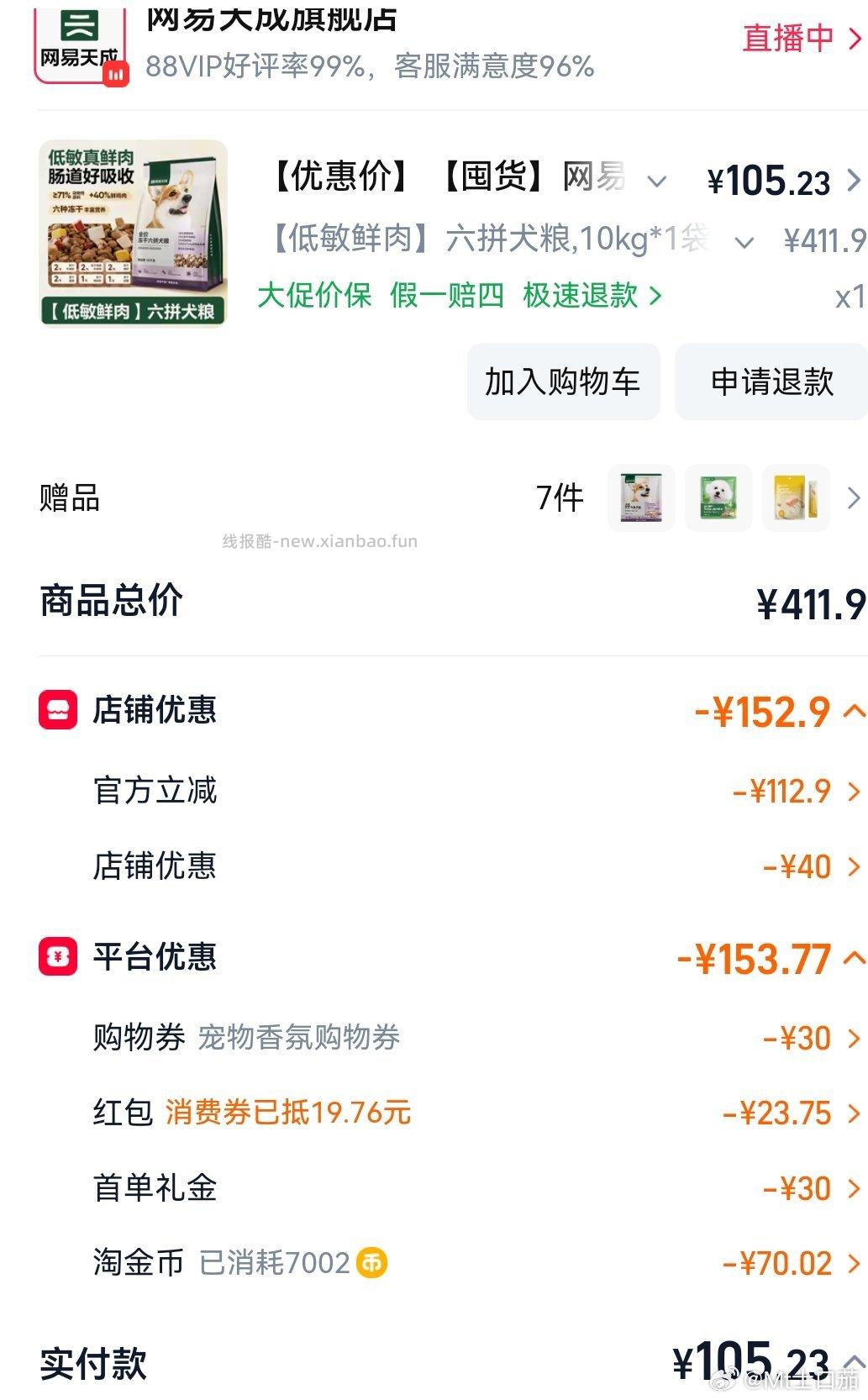Switch to the 直播中 live broadcast

pos(788,39)
